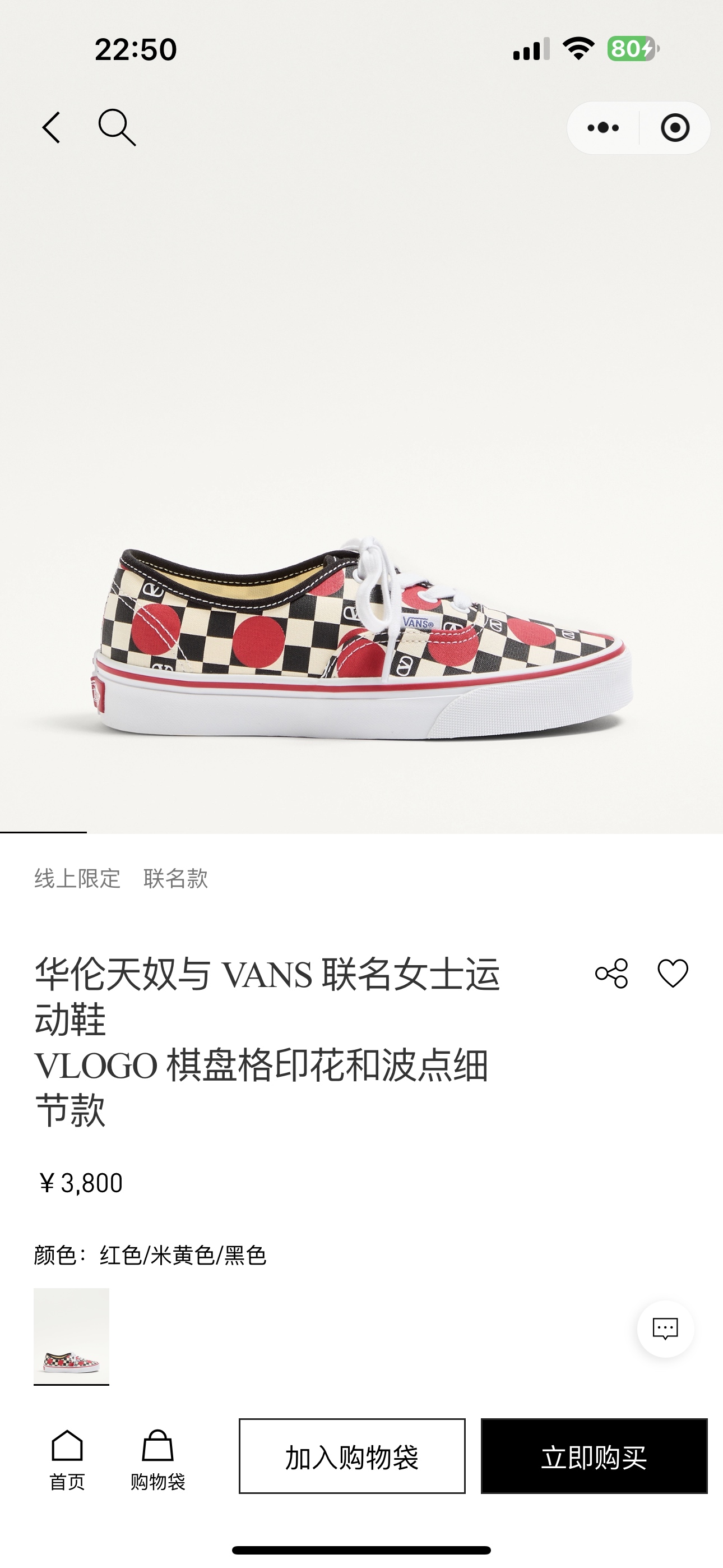Open product search with the magnifier icon

click(x=117, y=128)
